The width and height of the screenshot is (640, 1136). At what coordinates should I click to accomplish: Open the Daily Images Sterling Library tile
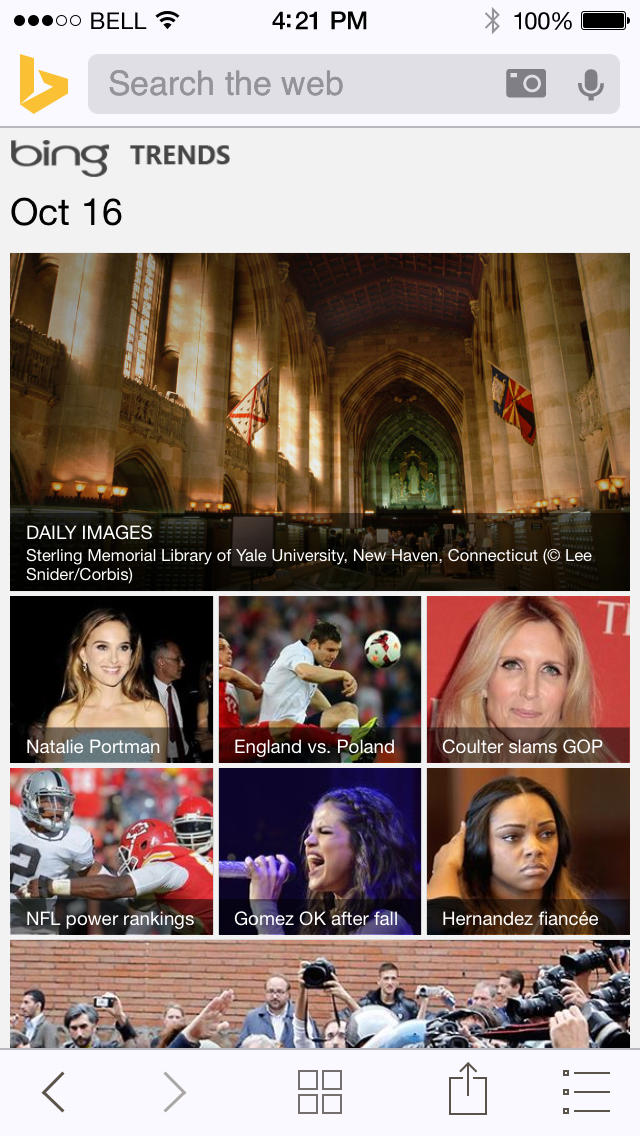click(x=320, y=421)
